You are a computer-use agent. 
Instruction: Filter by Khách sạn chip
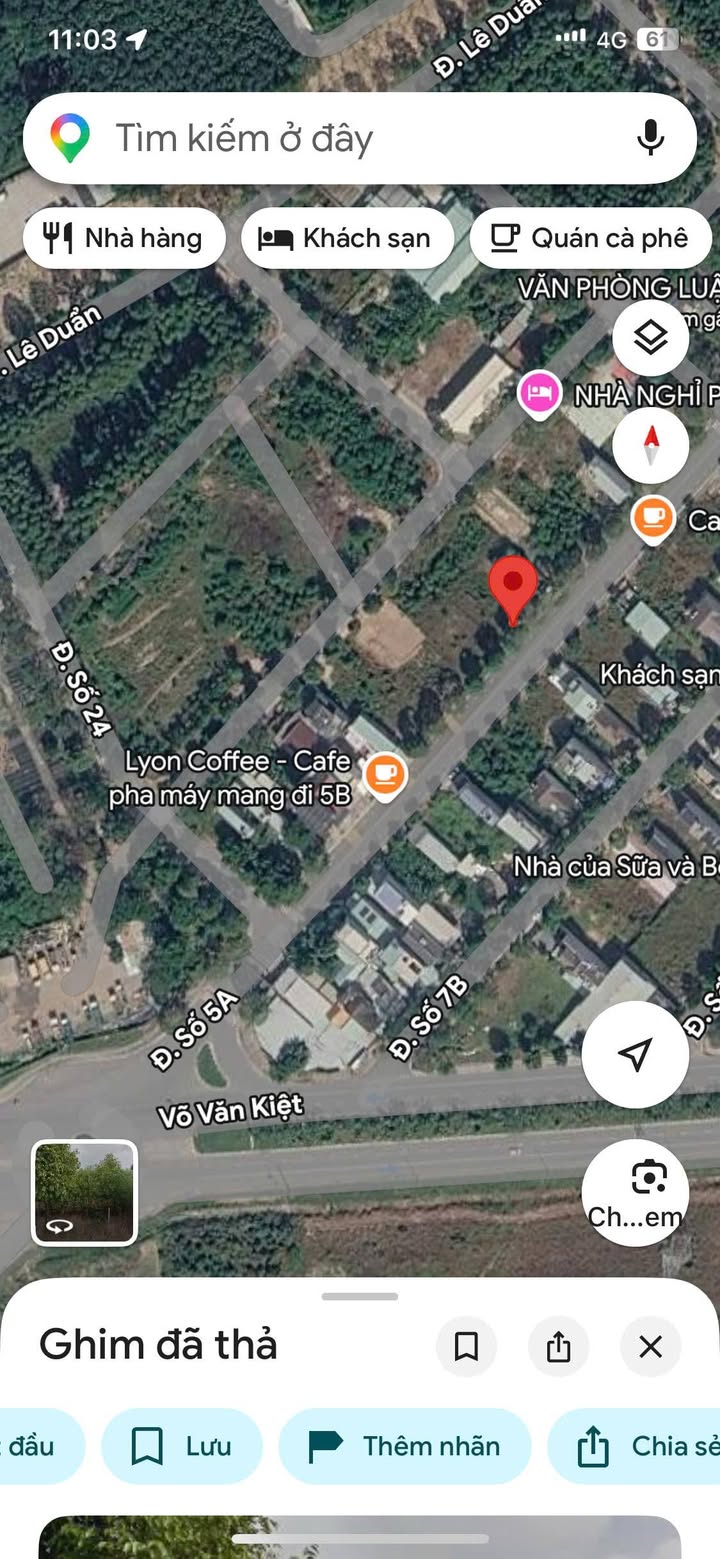point(347,238)
